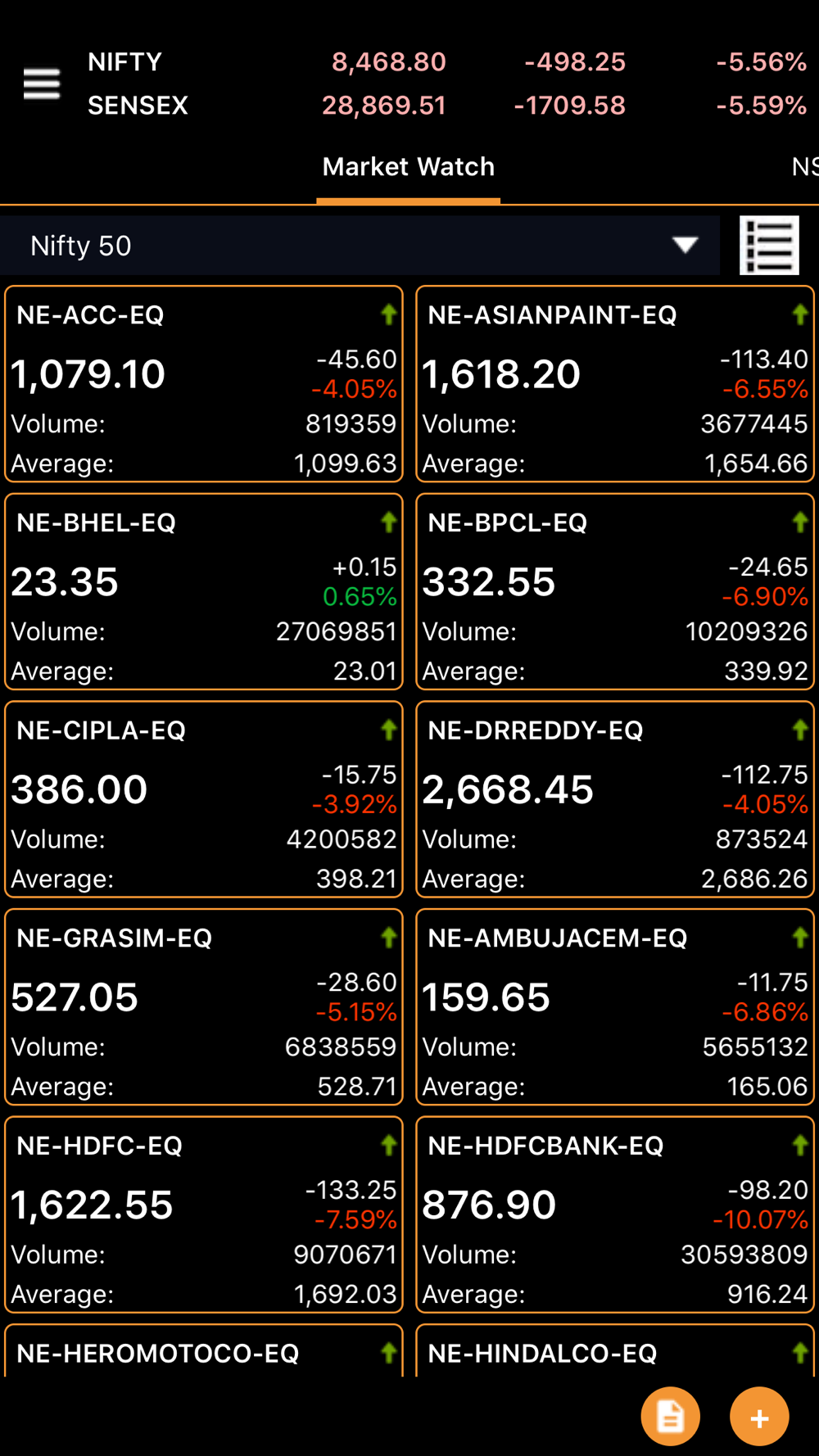Open the NE-HEROMOTOCO-EQ card

[x=204, y=1350]
